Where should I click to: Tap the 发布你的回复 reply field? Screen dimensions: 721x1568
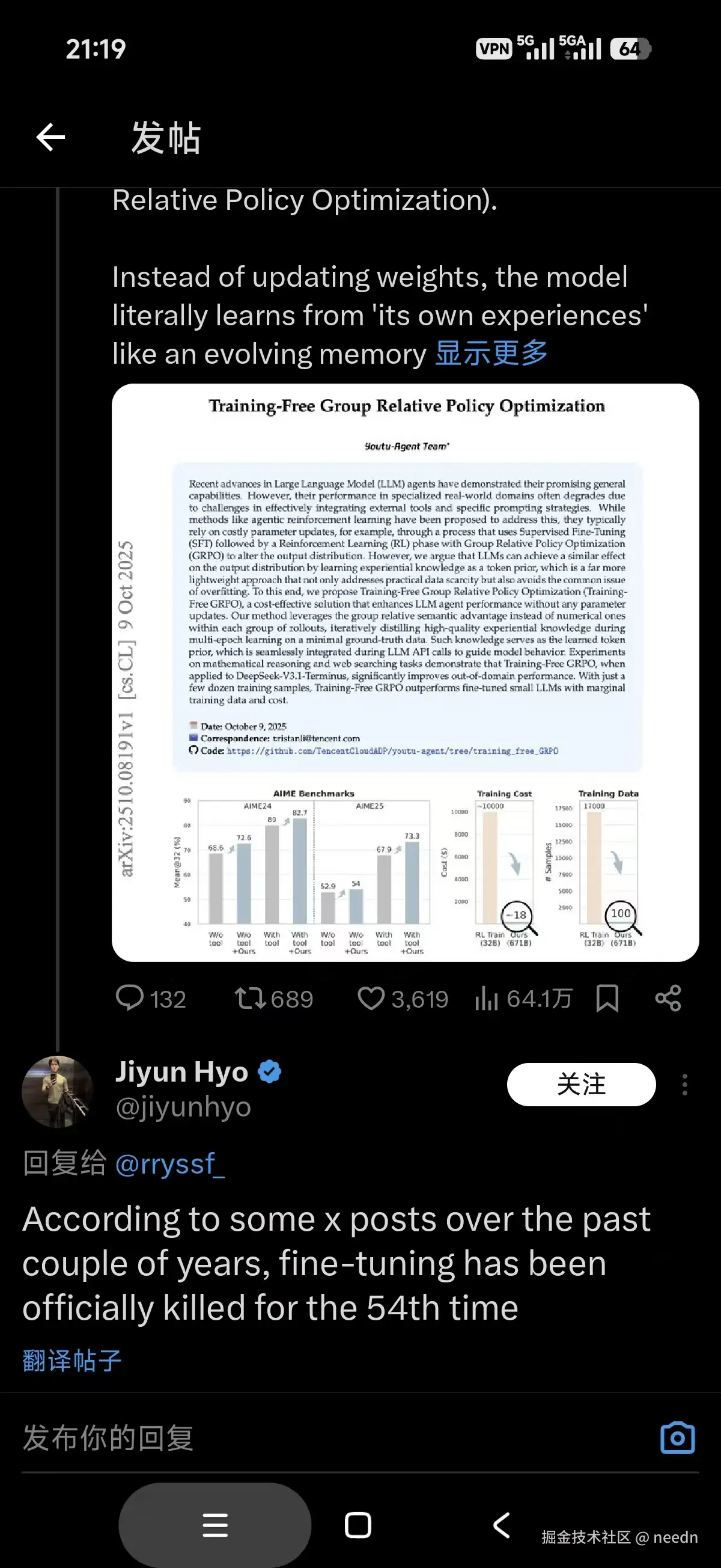click(304, 1438)
